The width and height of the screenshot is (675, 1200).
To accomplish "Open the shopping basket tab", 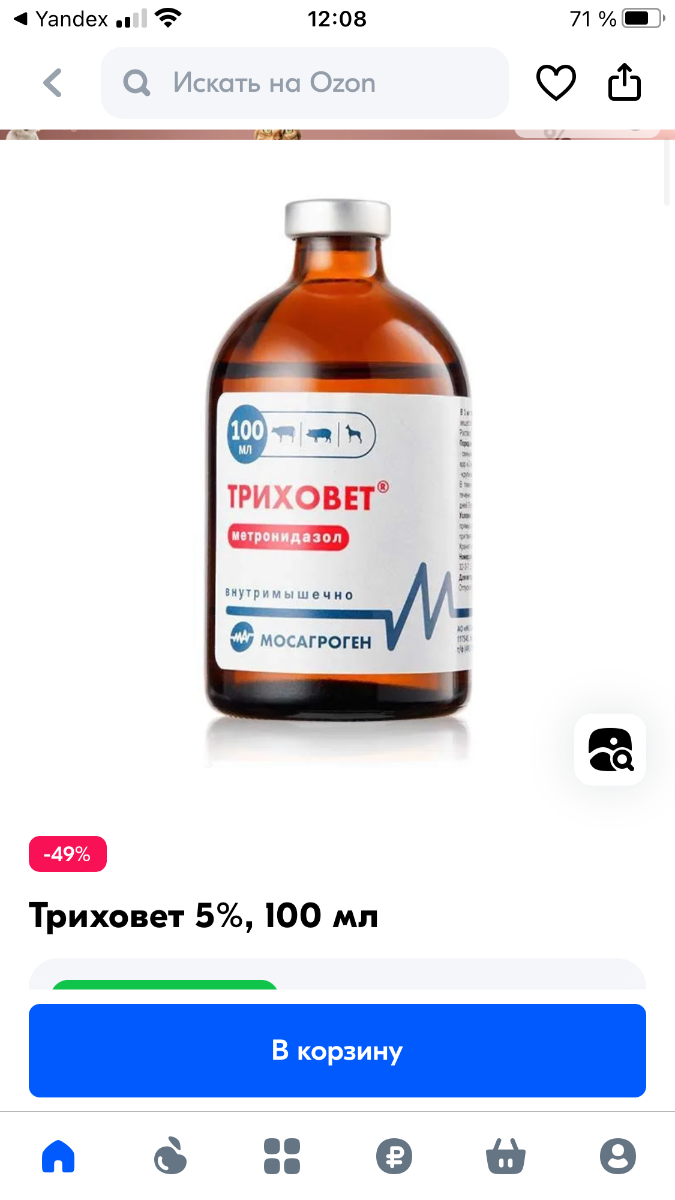I will [x=506, y=1157].
